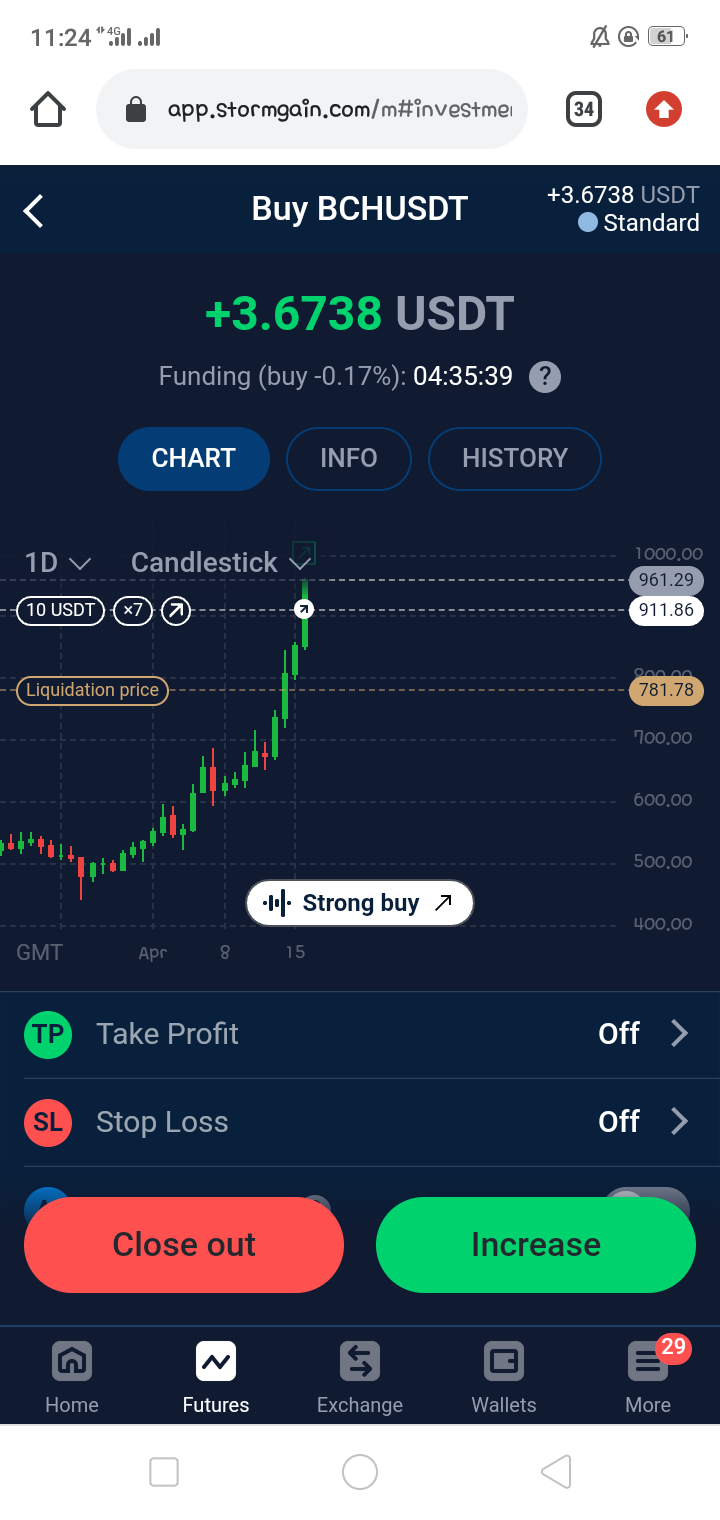Close out the BCHUSDT position

(x=184, y=1245)
